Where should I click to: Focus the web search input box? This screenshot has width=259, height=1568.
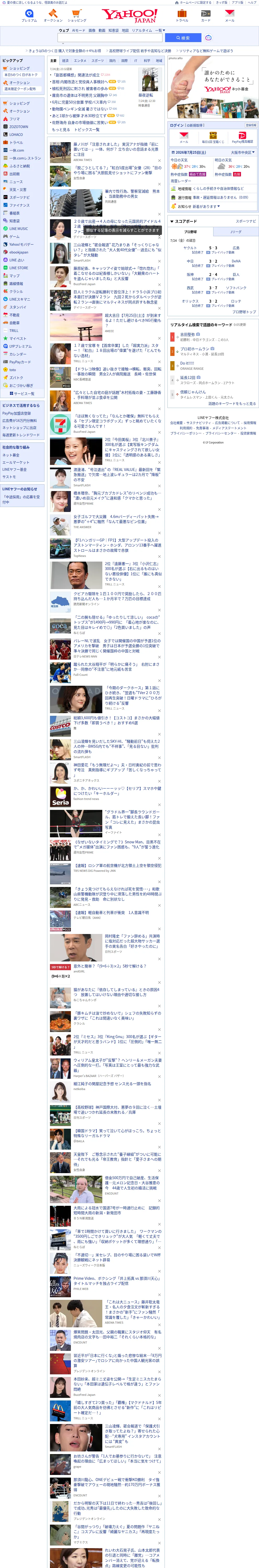(111, 38)
